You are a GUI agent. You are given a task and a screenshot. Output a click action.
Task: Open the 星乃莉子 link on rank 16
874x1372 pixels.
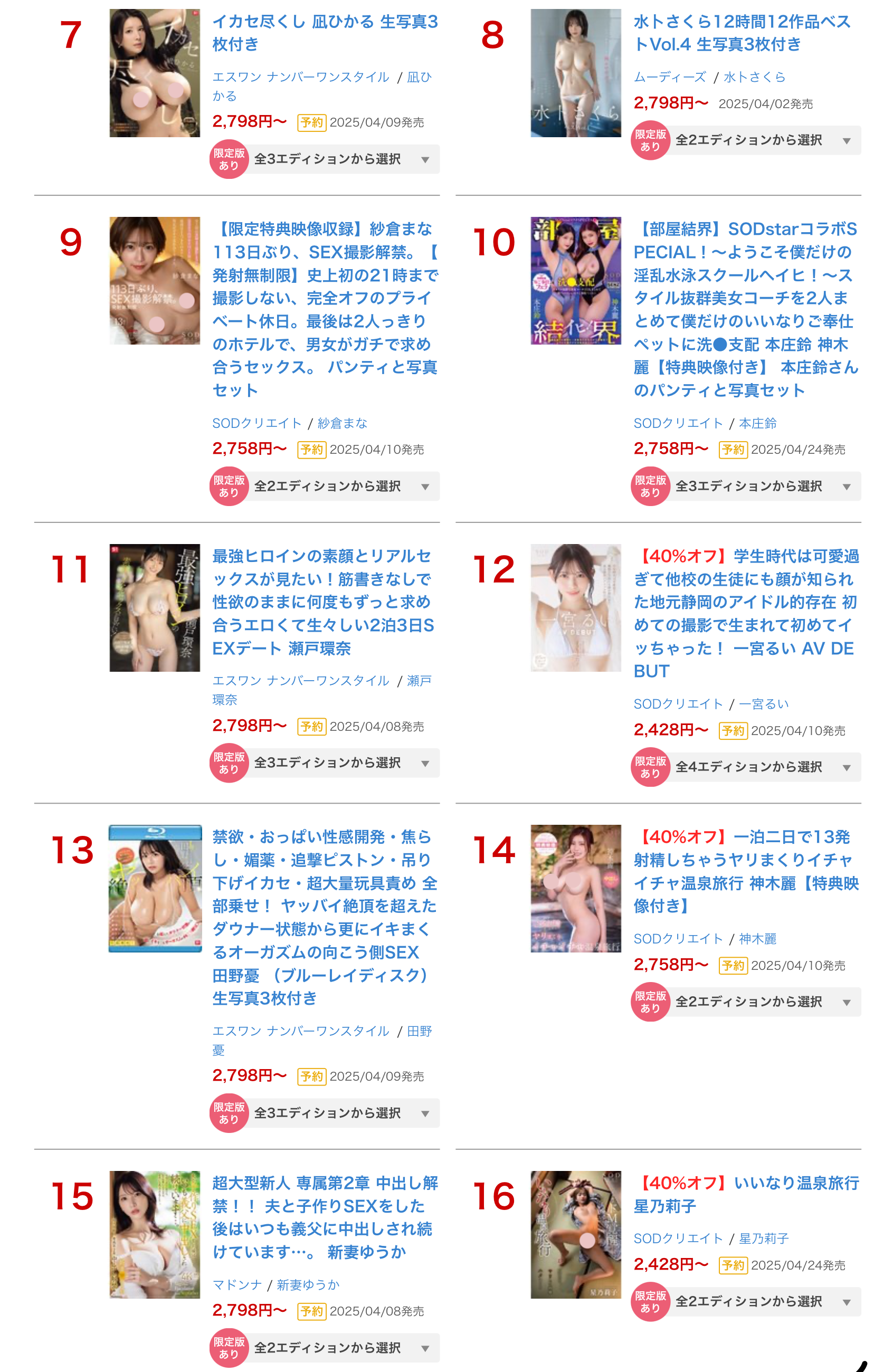pos(764,1238)
